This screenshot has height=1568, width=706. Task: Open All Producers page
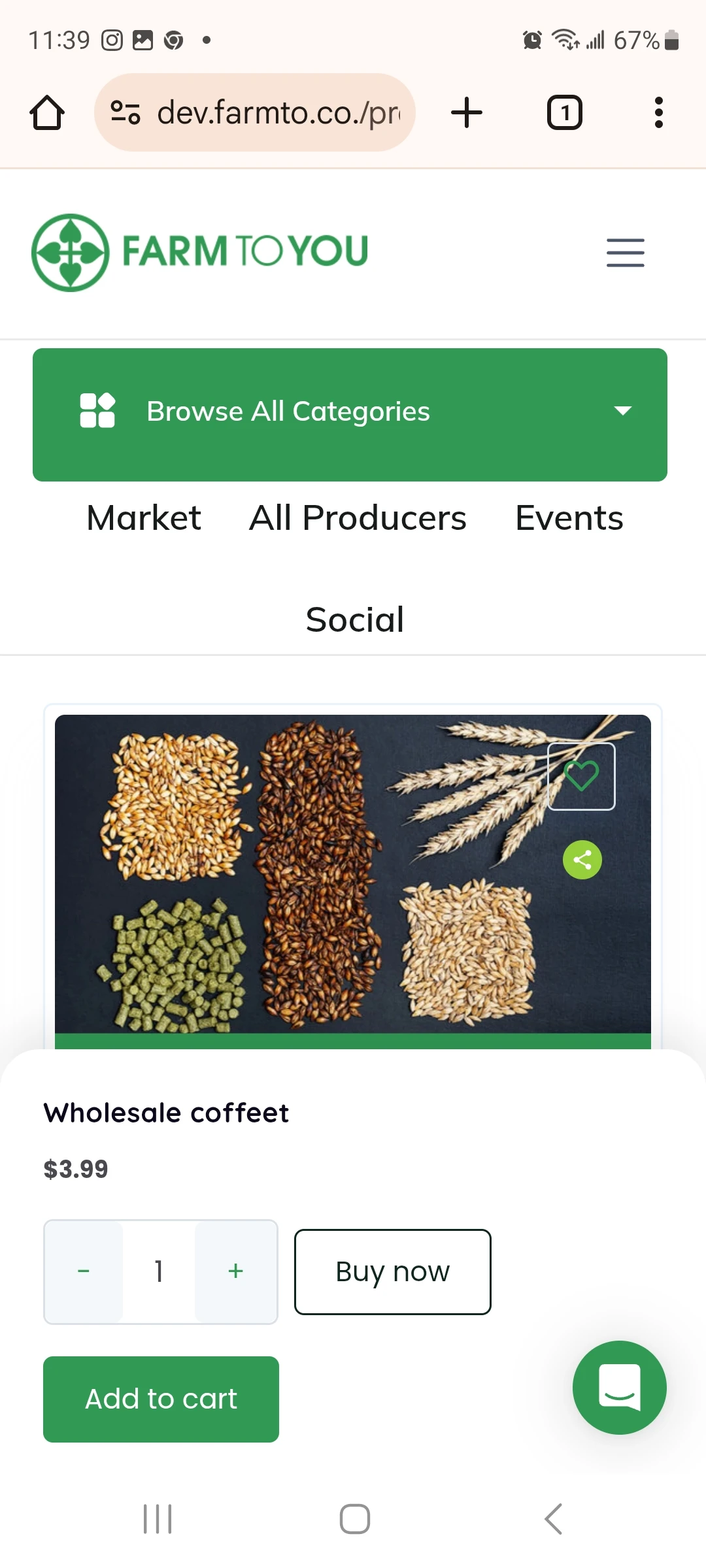point(358,518)
